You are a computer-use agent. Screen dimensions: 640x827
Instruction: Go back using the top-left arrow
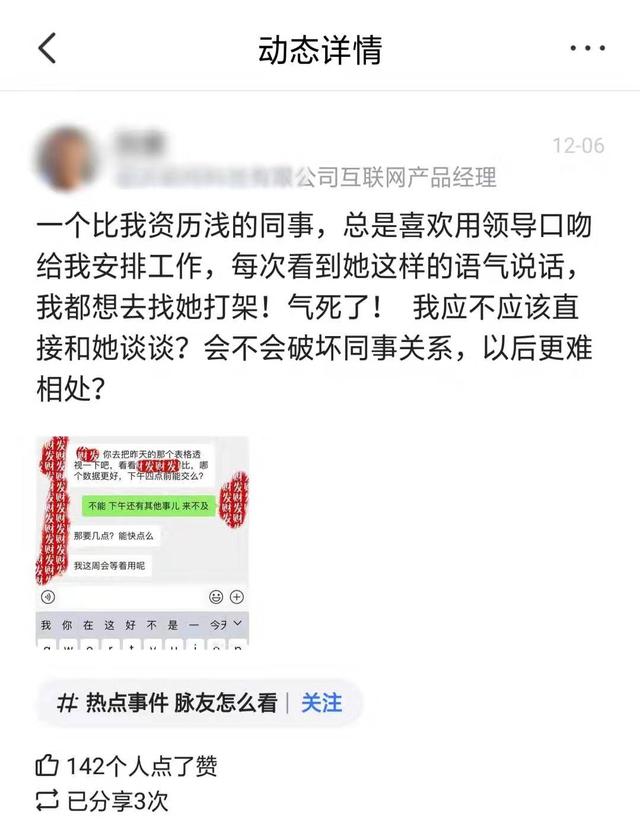47,48
